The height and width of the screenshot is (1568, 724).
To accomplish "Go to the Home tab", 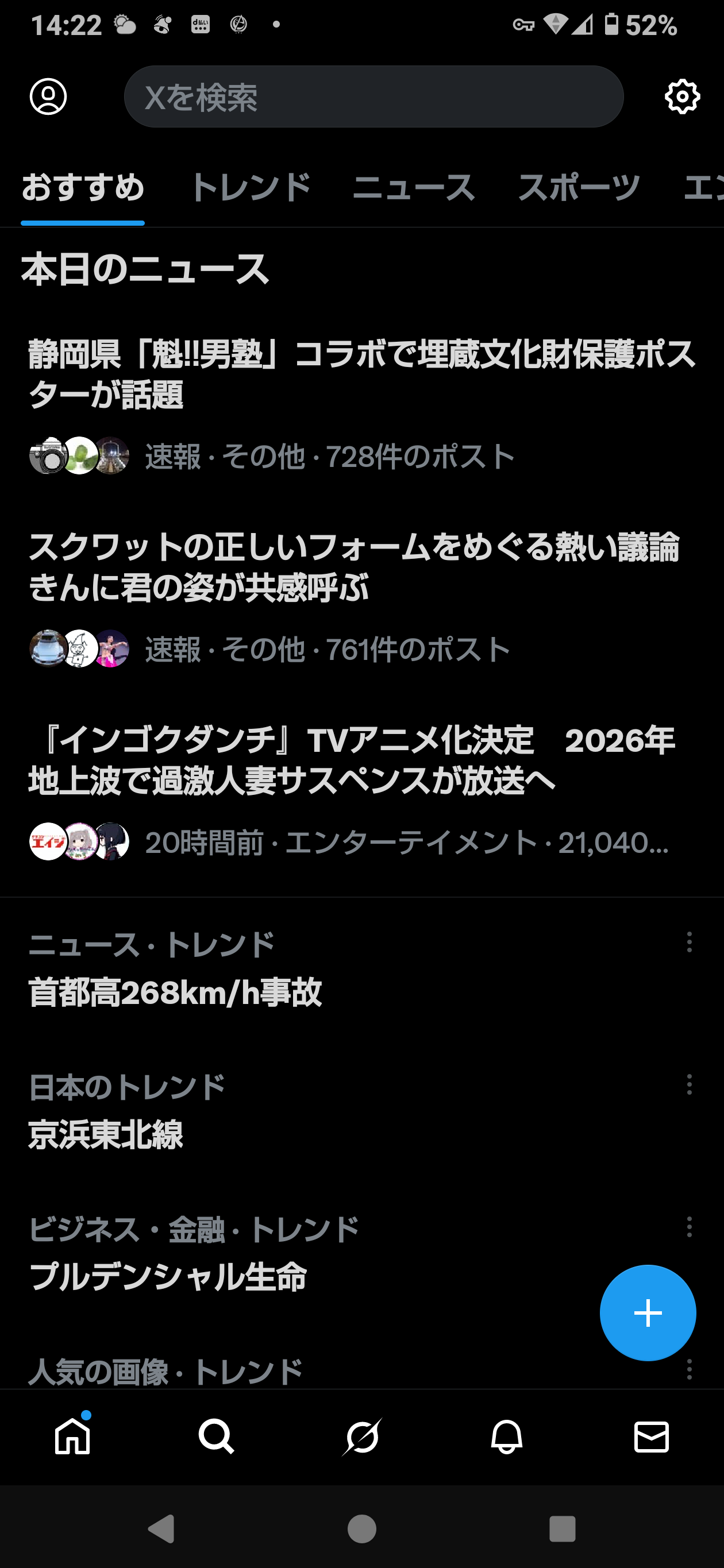I will (x=72, y=1437).
